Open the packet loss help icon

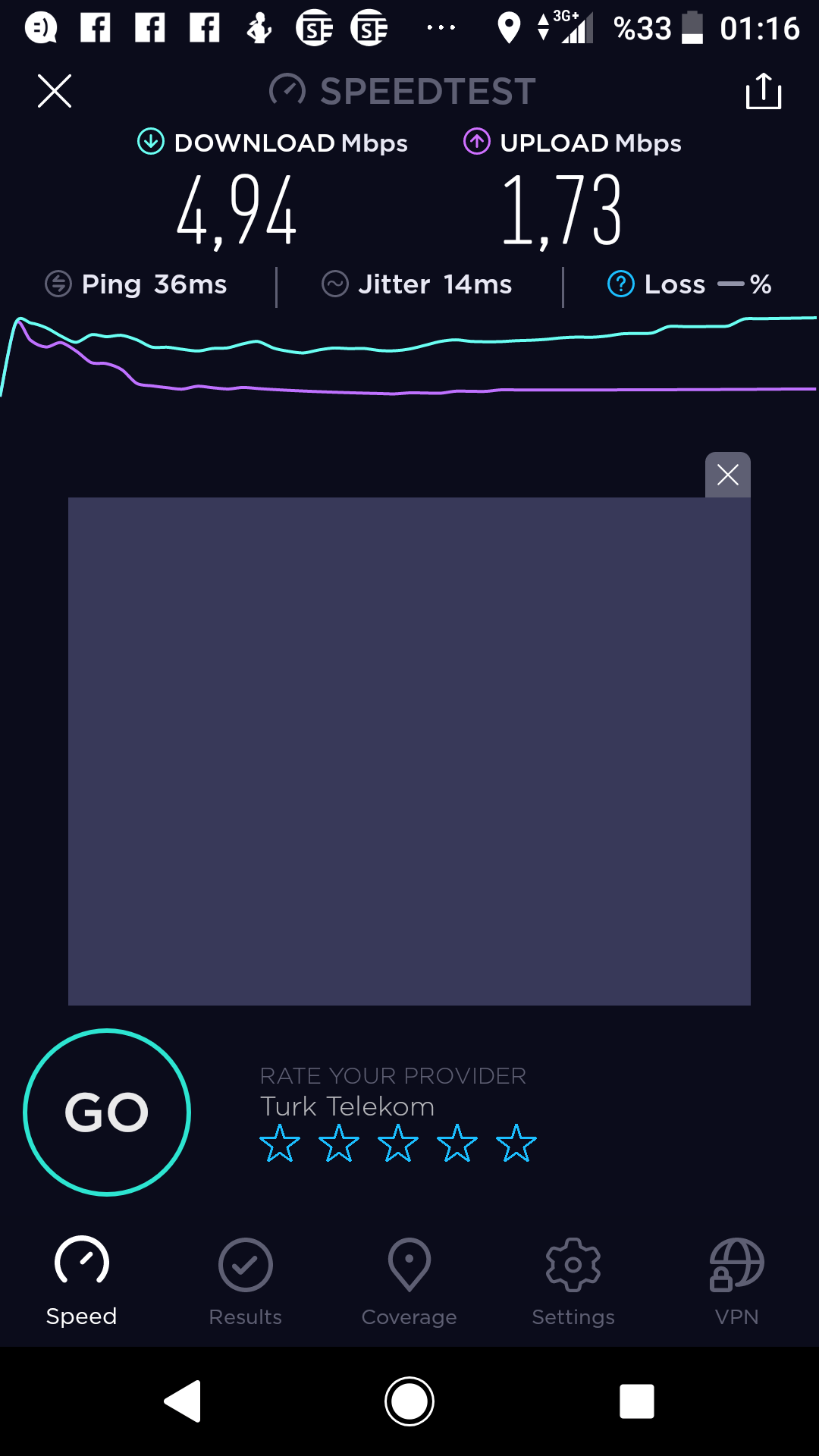(x=620, y=284)
